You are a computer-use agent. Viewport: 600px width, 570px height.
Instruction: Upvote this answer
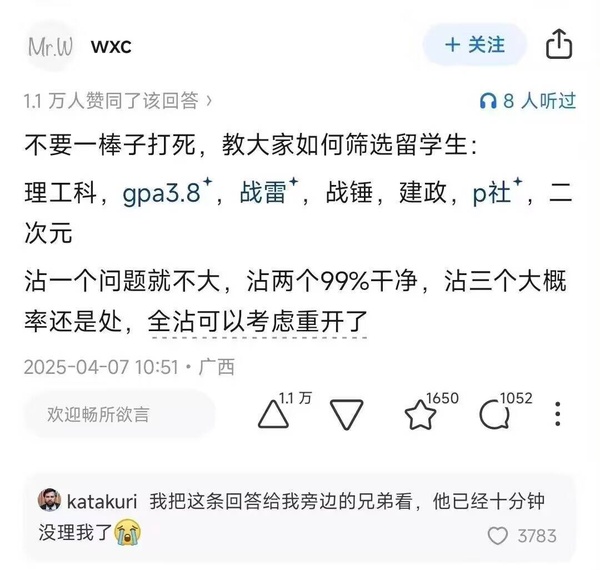(x=273, y=414)
